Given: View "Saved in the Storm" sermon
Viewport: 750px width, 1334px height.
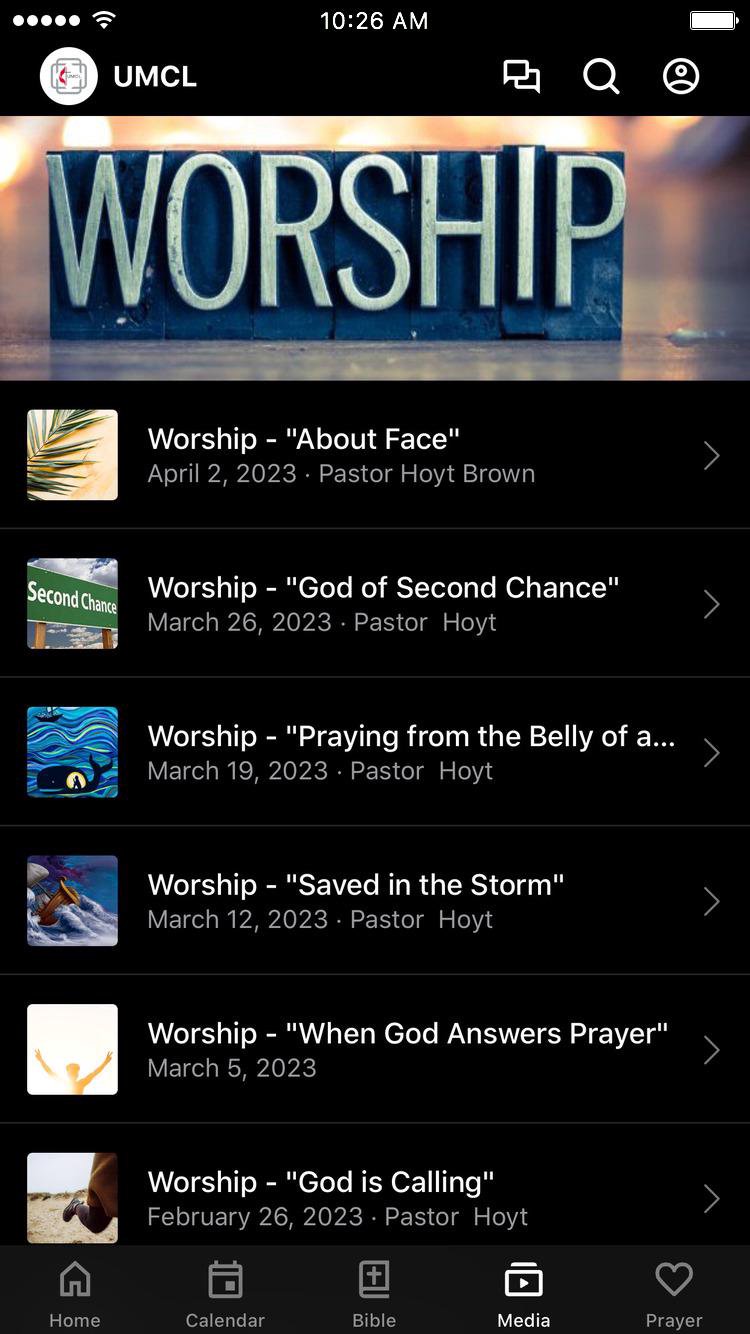Looking at the screenshot, I should click(375, 901).
